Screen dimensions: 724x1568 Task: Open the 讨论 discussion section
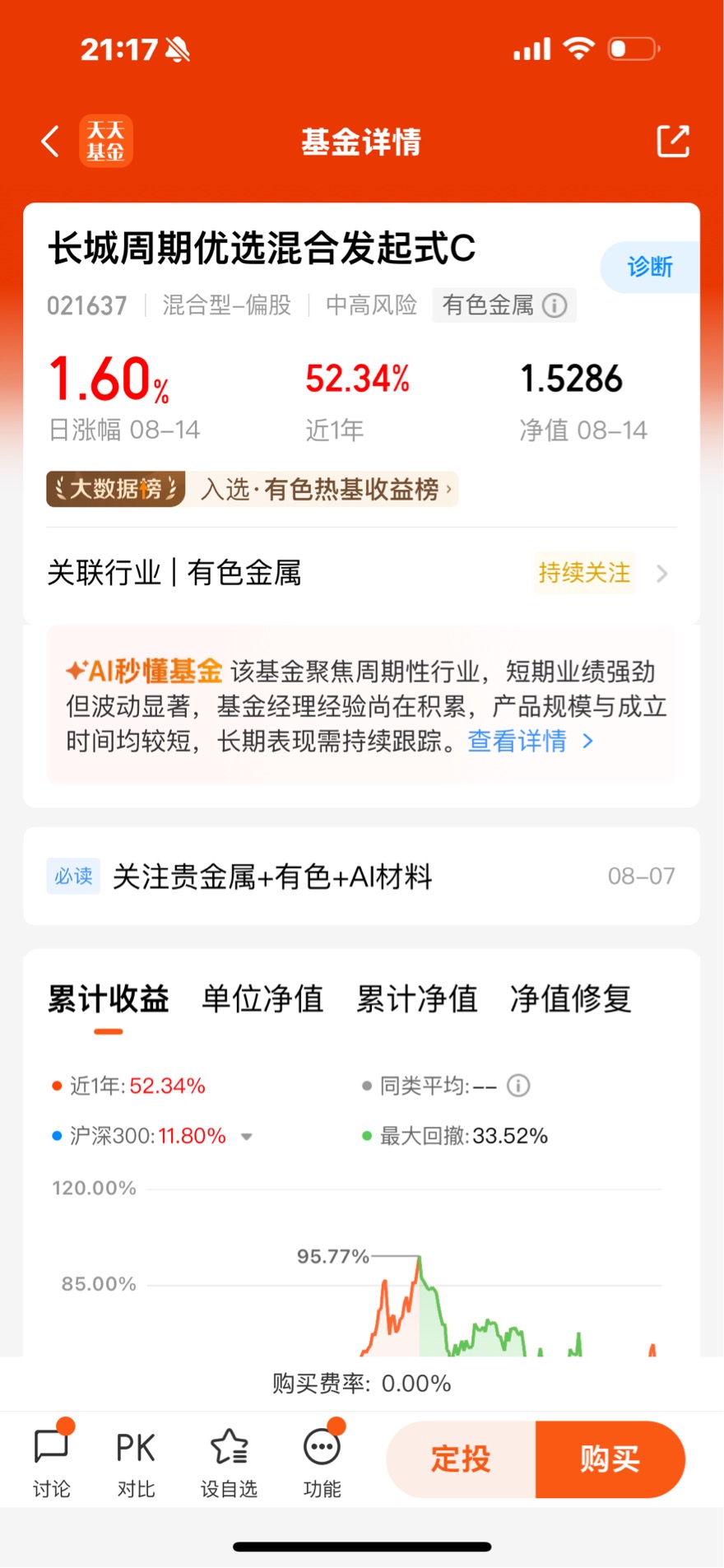pos(52,1463)
